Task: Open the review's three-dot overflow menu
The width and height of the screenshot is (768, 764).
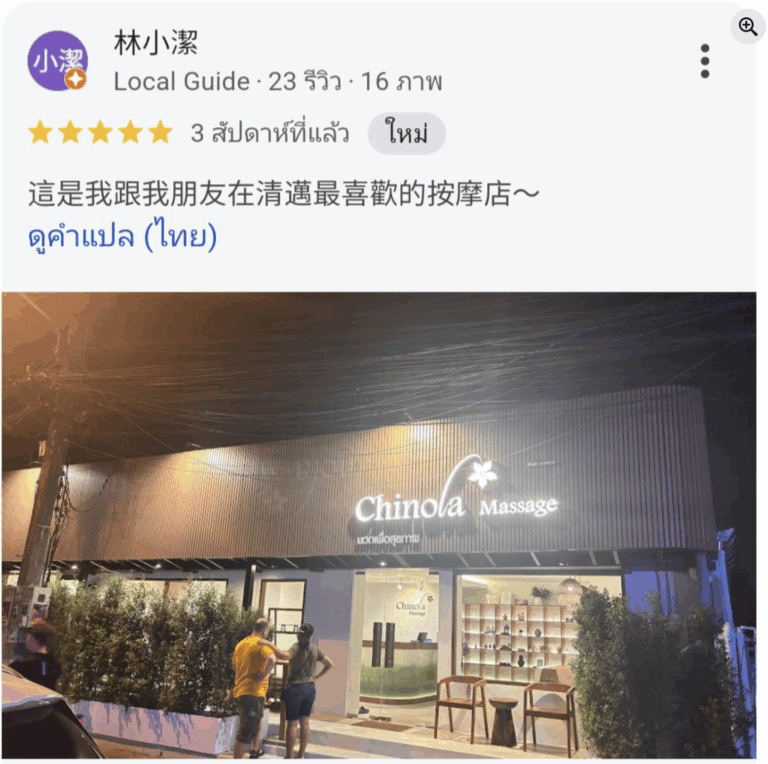Action: (705, 61)
